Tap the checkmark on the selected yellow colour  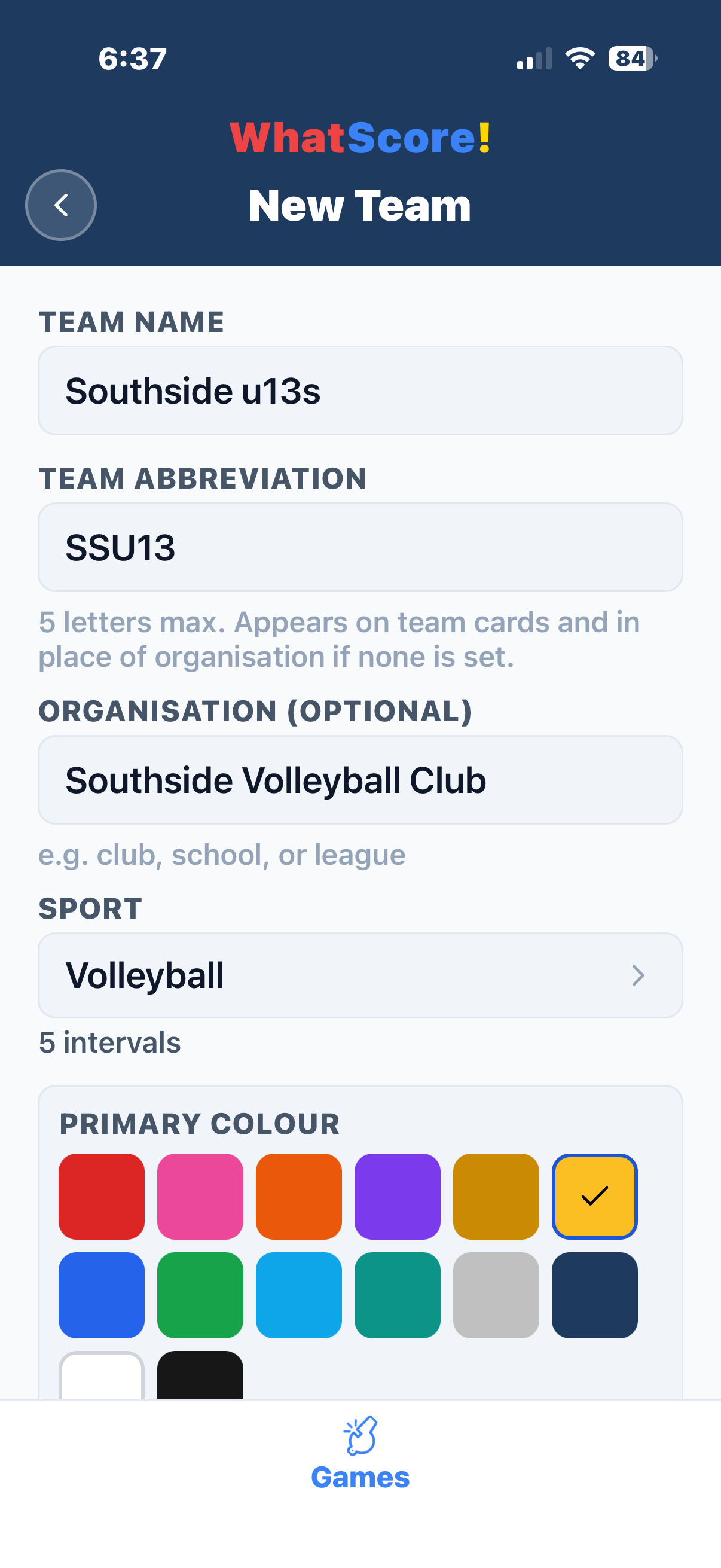click(x=594, y=1195)
